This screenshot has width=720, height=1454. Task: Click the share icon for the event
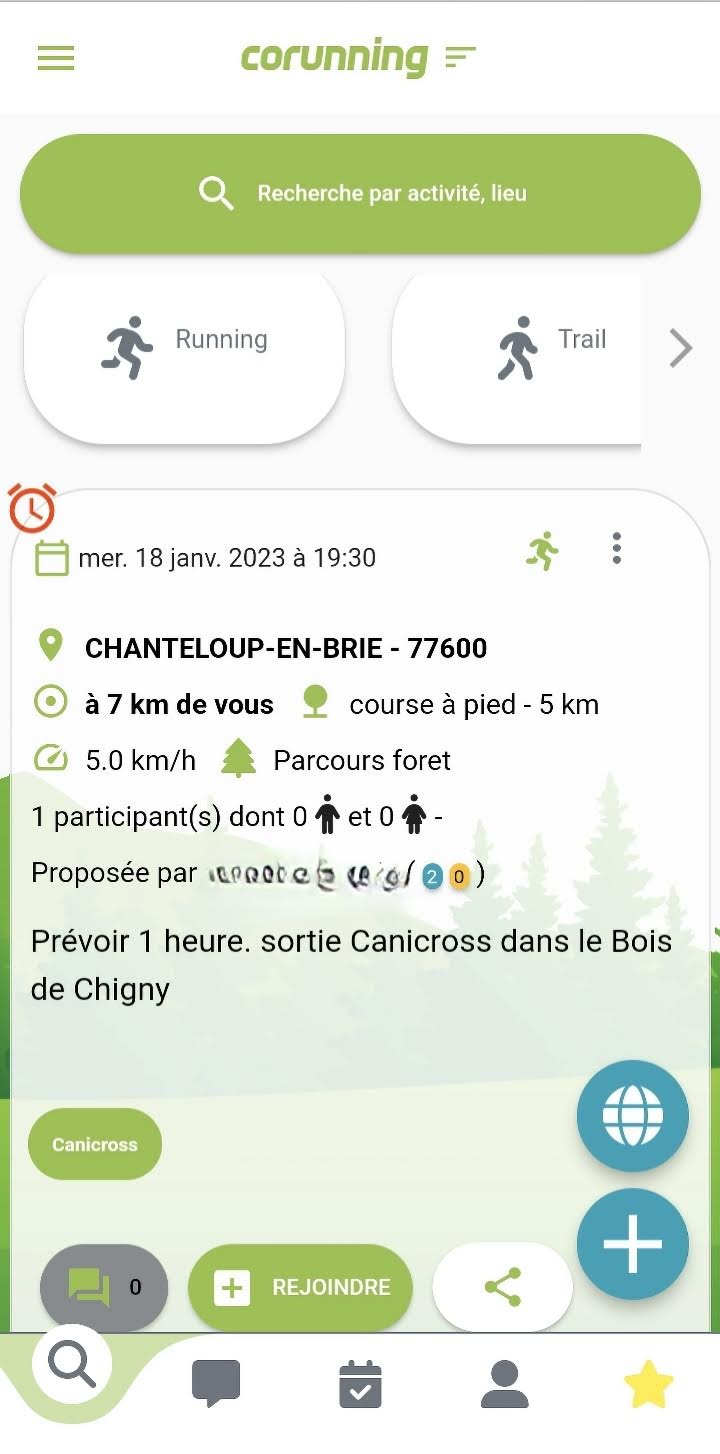(x=503, y=1288)
